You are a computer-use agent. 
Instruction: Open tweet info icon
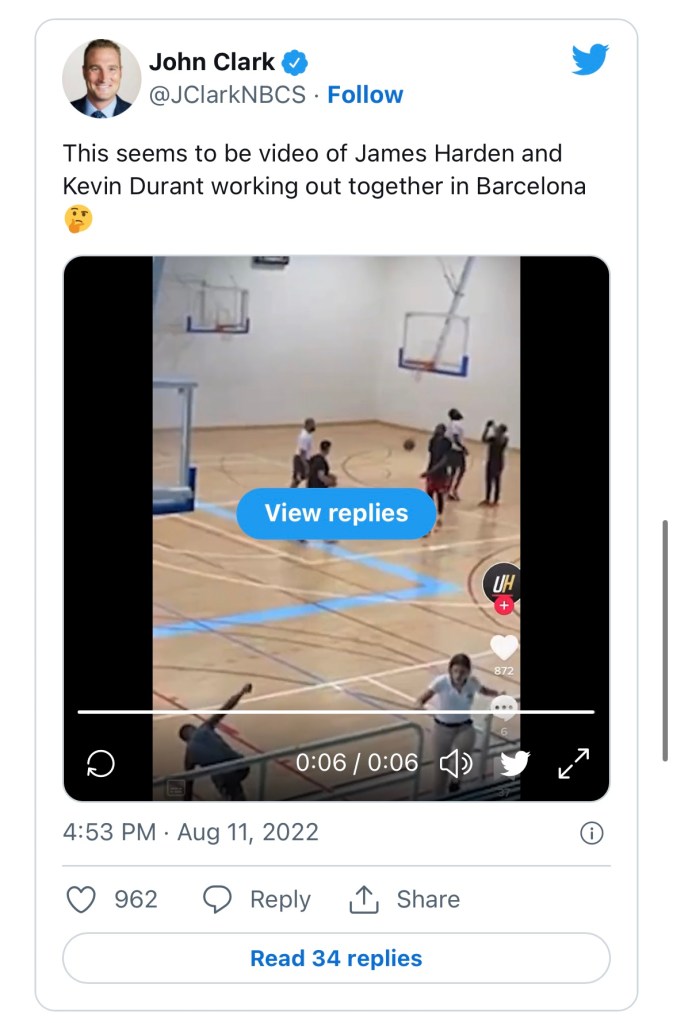(x=591, y=833)
